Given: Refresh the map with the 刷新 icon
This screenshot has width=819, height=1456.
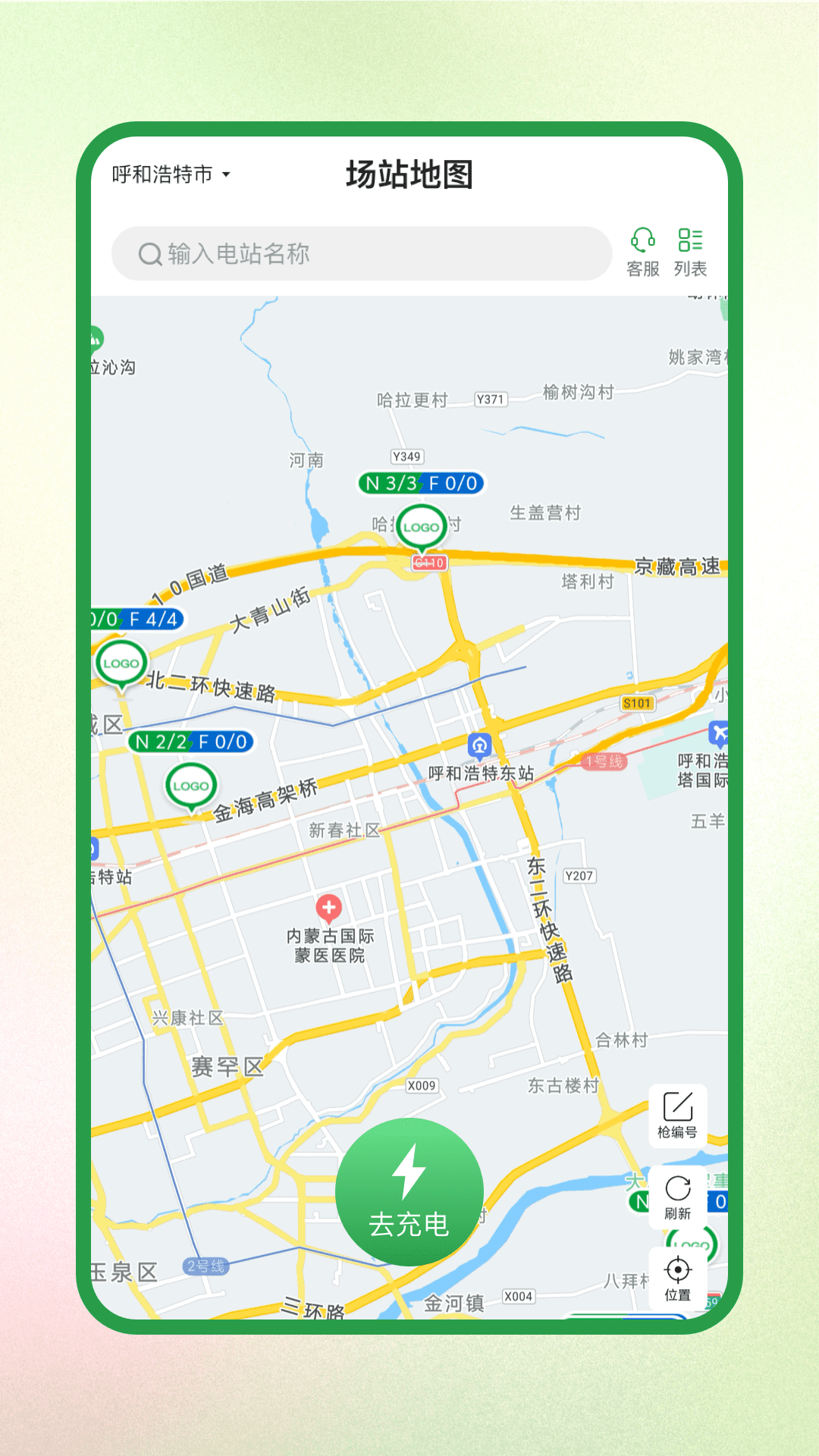Looking at the screenshot, I should 678,1186.
